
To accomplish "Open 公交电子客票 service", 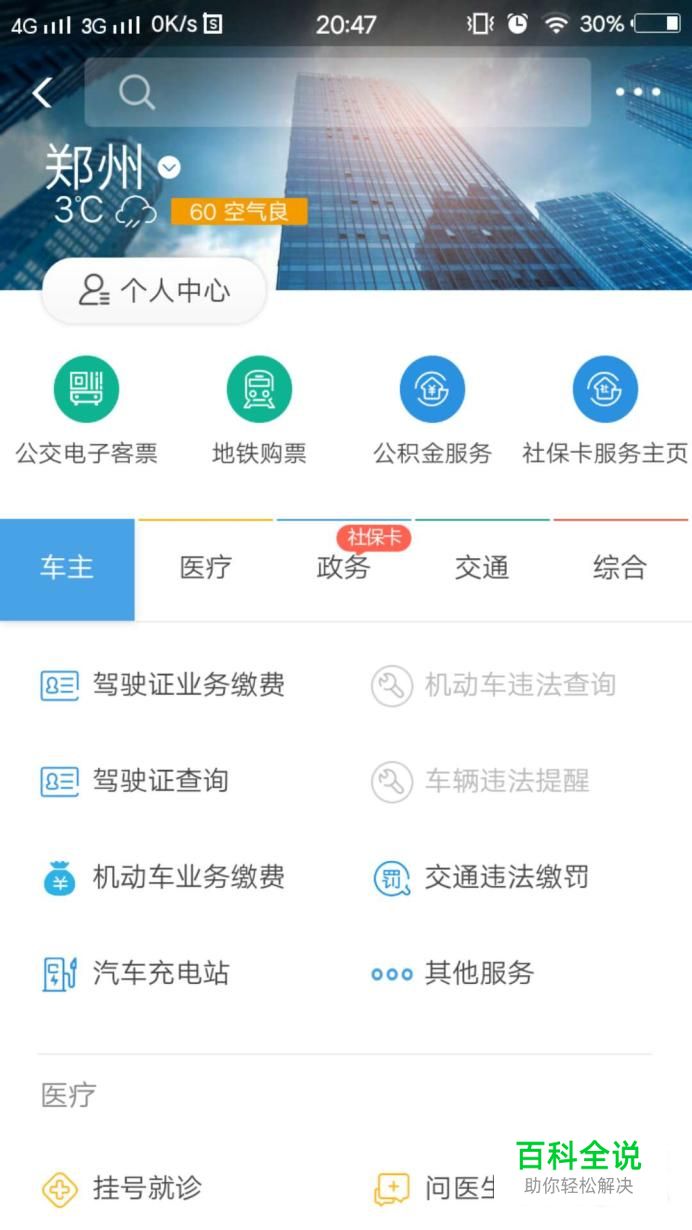I will pos(86,410).
